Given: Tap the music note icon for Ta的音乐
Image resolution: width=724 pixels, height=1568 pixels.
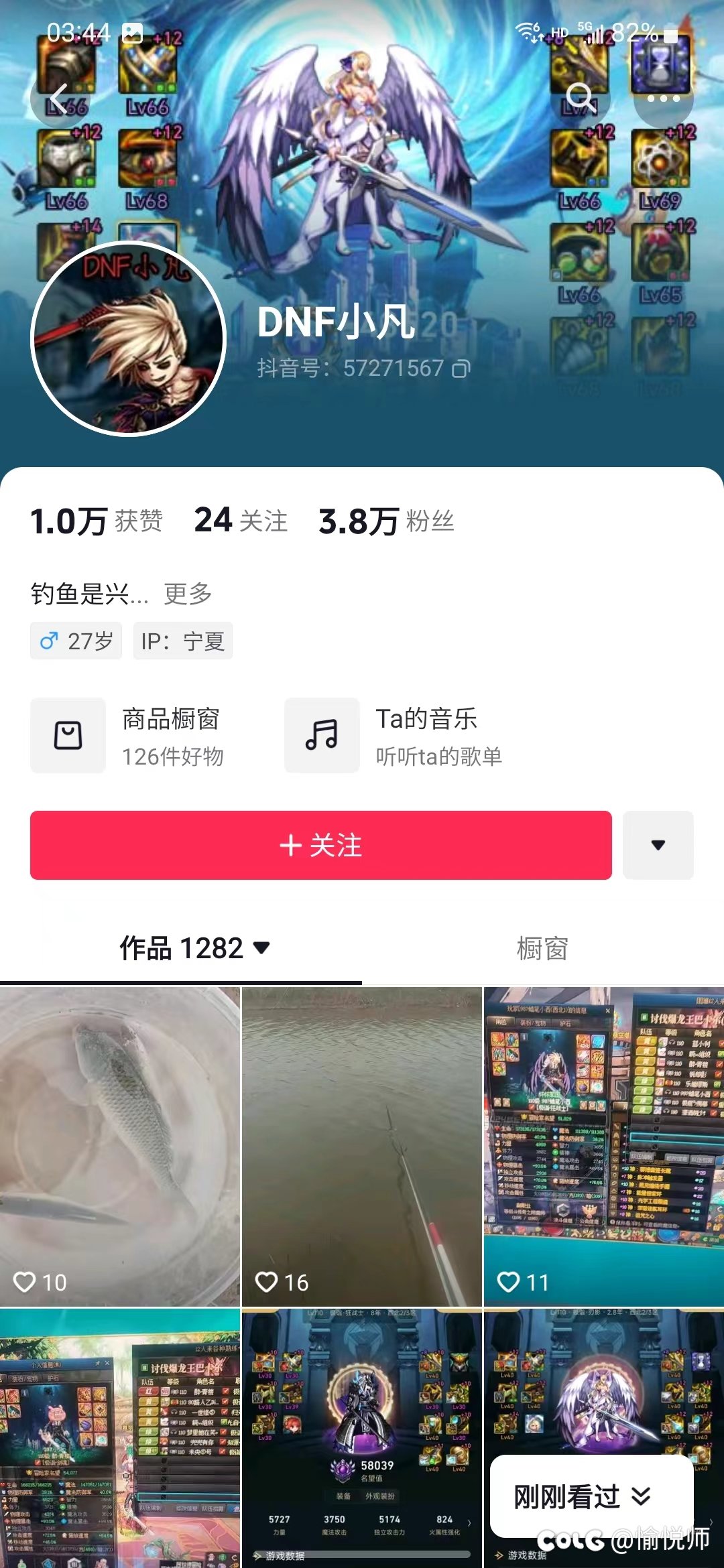Looking at the screenshot, I should click(321, 735).
